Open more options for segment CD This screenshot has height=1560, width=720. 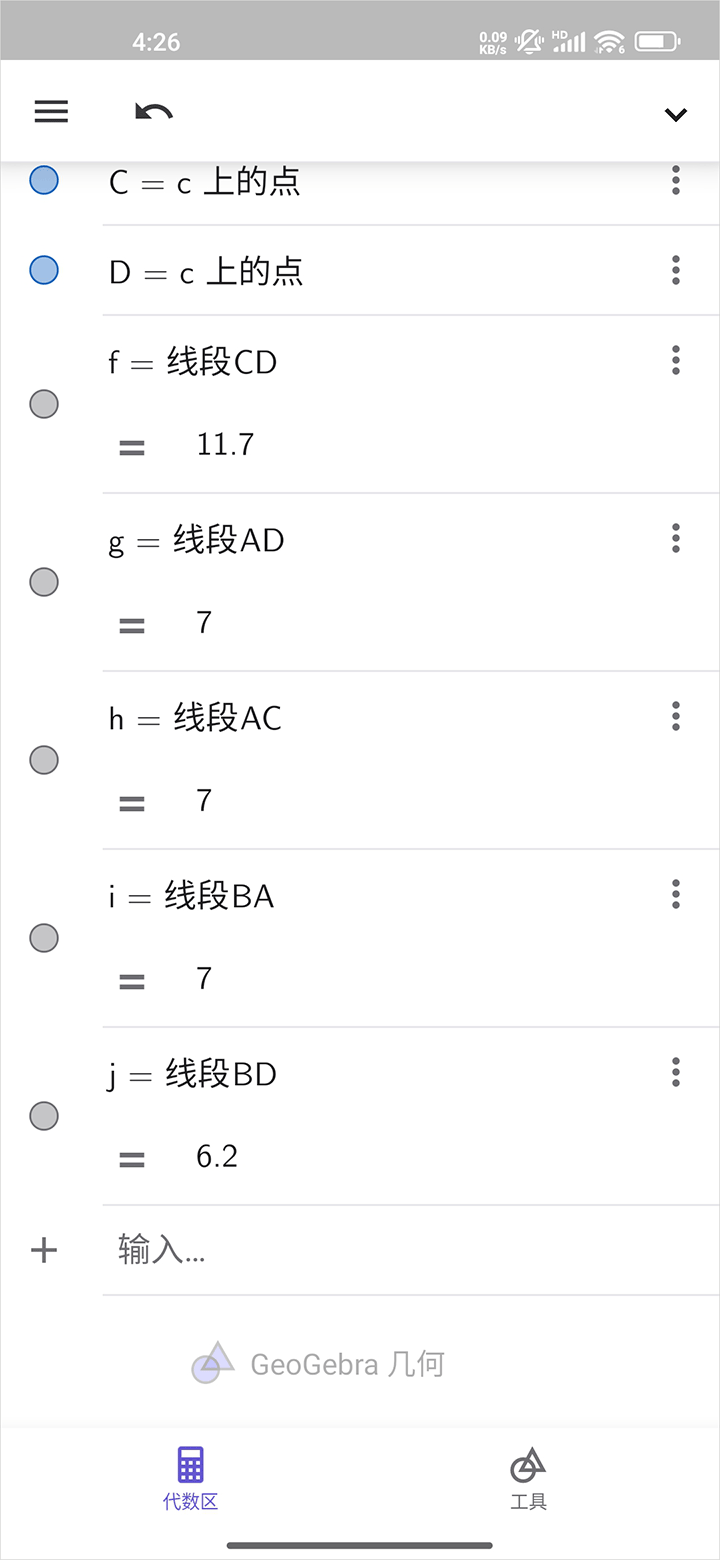pyautogui.click(x=676, y=360)
